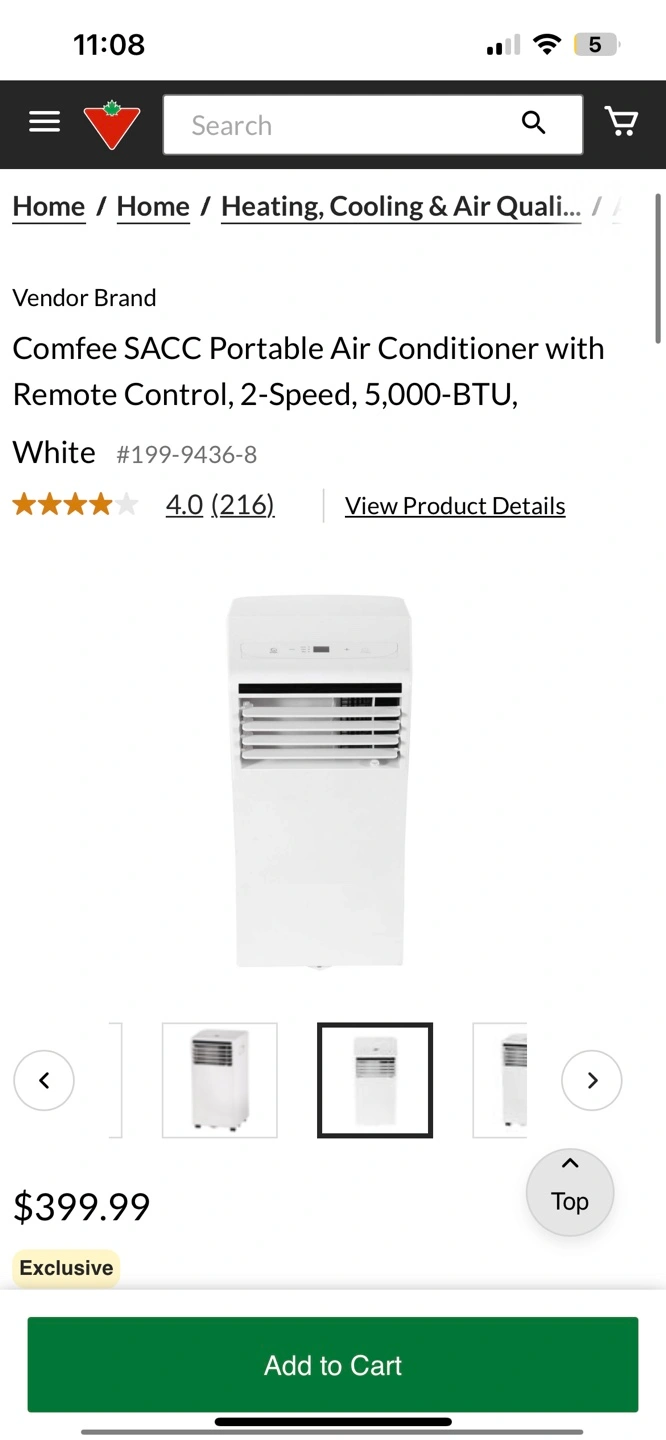Select the partially visible thumbnail after selected one
This screenshot has width=666, height=1440.
coord(500,1080)
